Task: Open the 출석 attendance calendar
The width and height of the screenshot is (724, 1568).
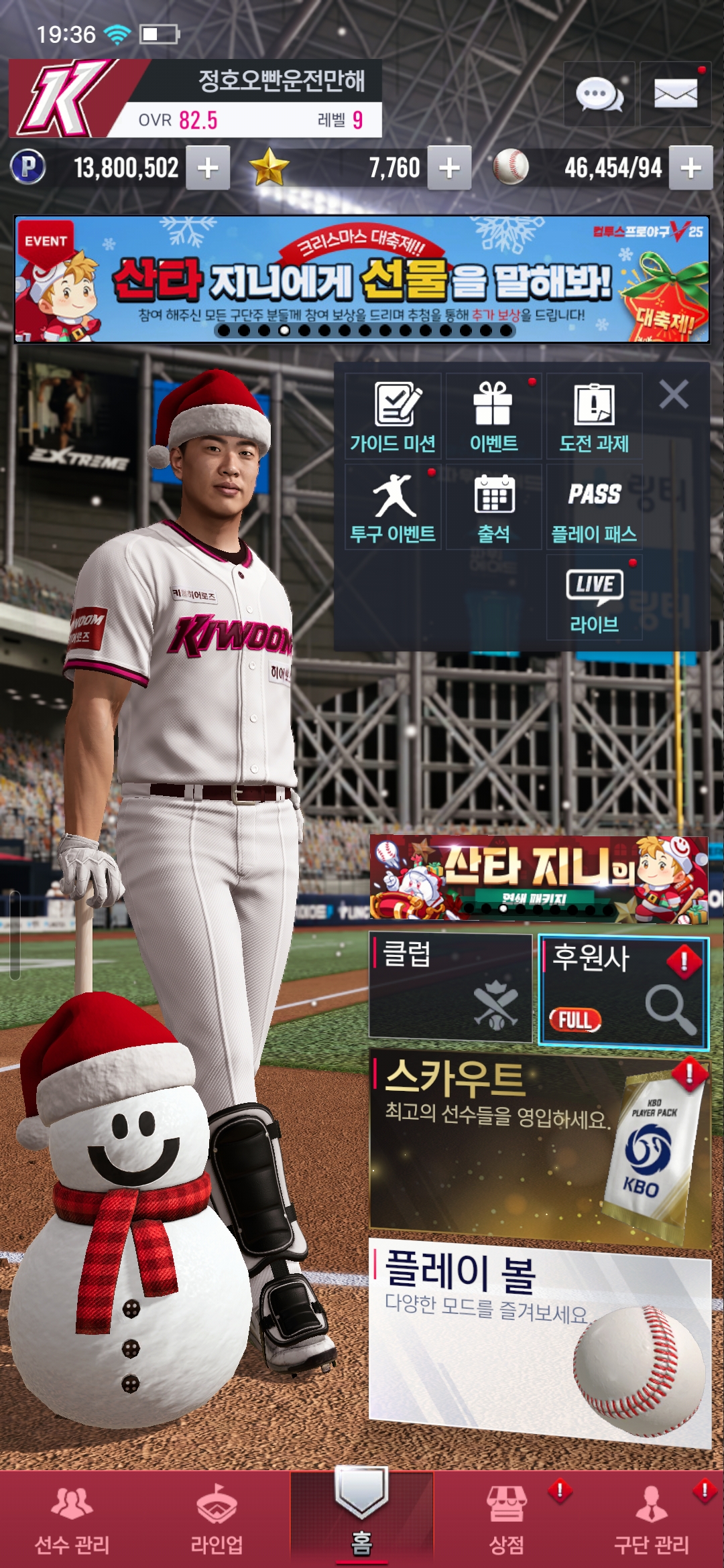Action: pyautogui.click(x=493, y=507)
